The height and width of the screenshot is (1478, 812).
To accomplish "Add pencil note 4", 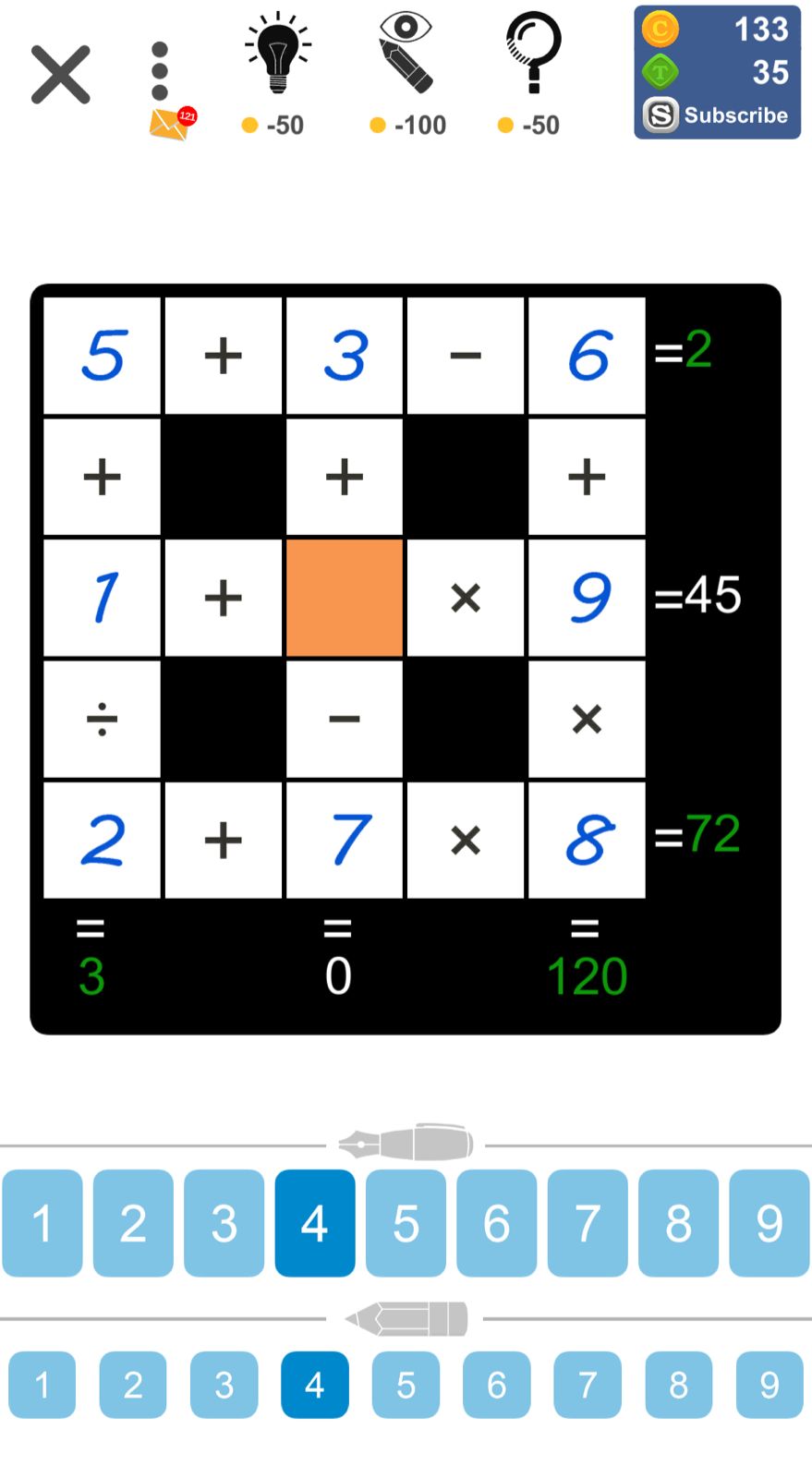I will point(315,1385).
